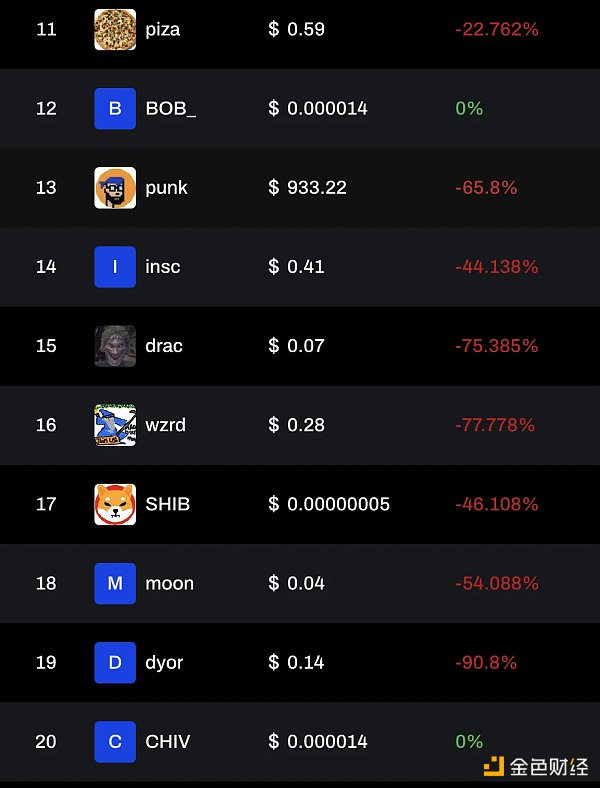The width and height of the screenshot is (600, 788).
Task: Open the insc token row
Action: click(162, 267)
